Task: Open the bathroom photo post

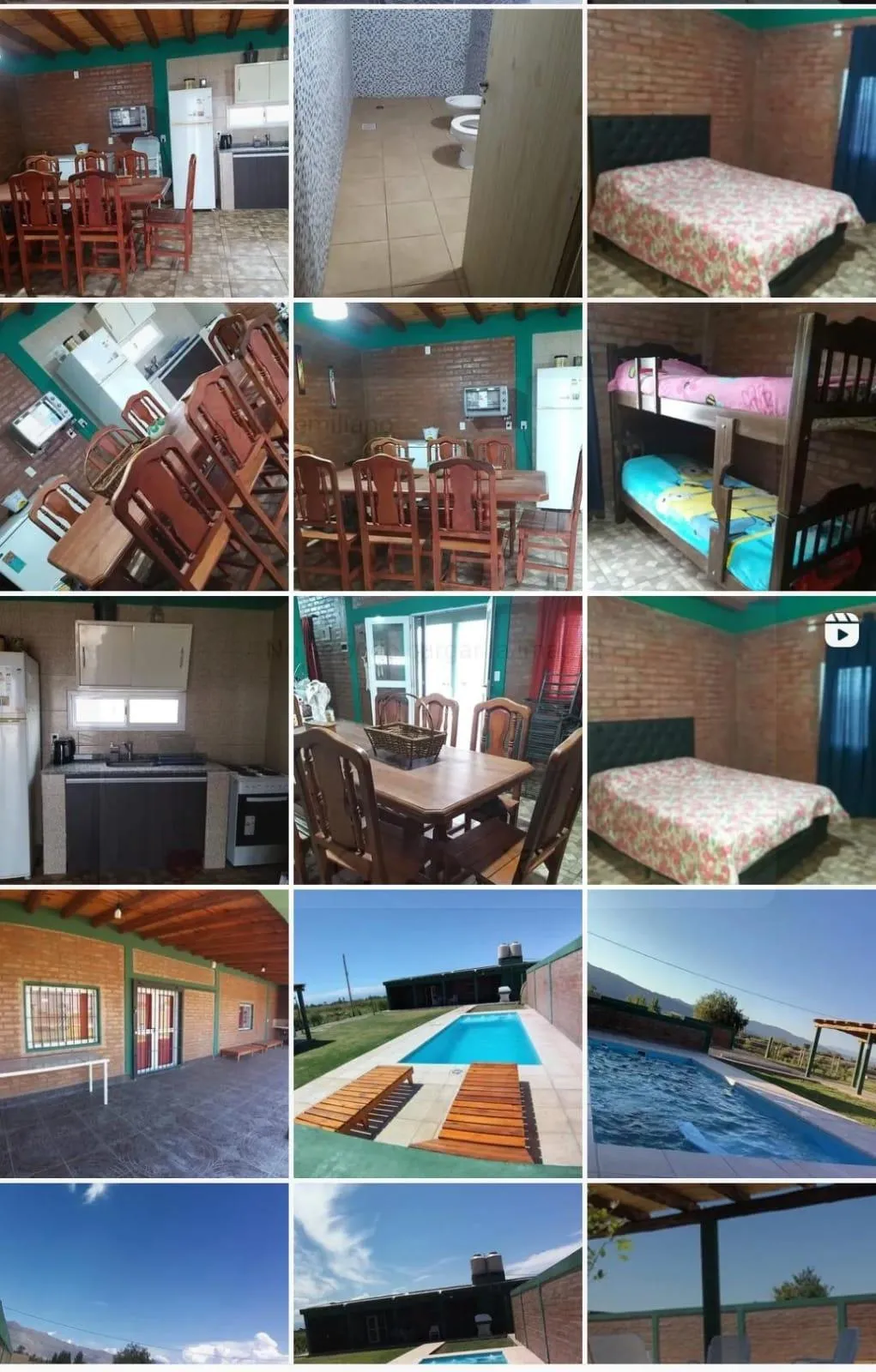Action: (438, 153)
